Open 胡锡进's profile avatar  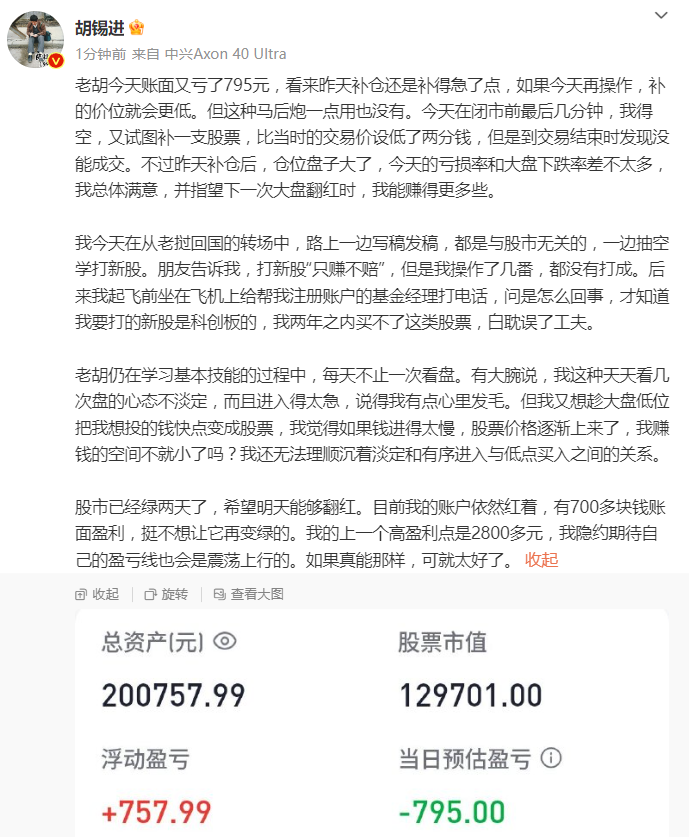(37, 40)
